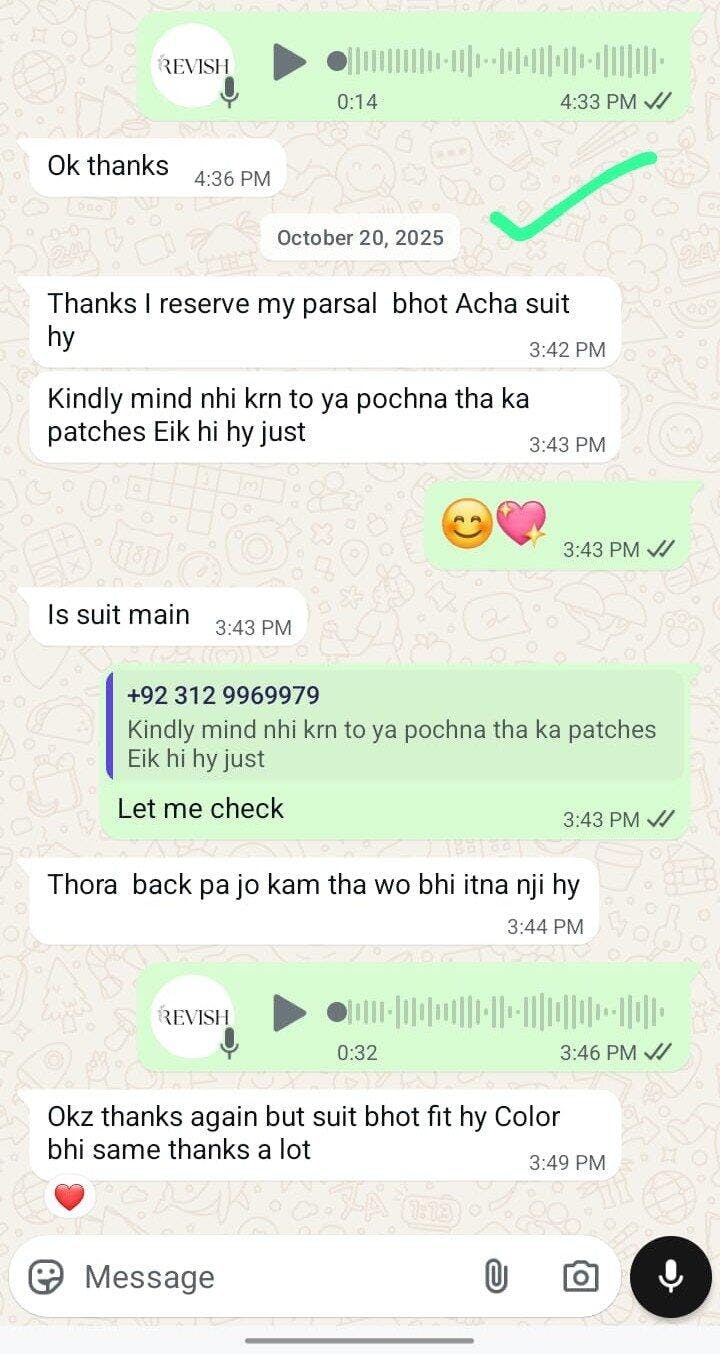Open the emoji sticker picker
Viewport: 720px width, 1354px height.
click(46, 1277)
